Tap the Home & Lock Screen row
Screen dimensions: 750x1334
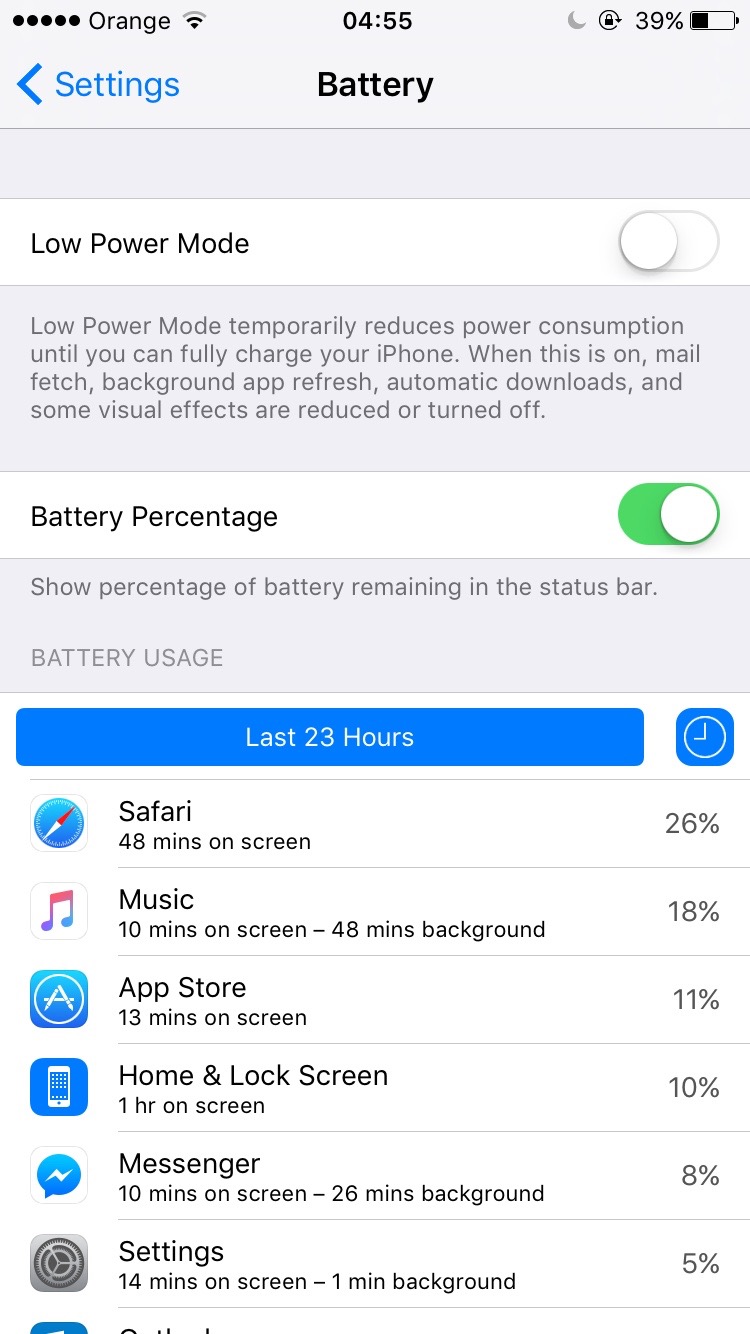[x=375, y=1088]
